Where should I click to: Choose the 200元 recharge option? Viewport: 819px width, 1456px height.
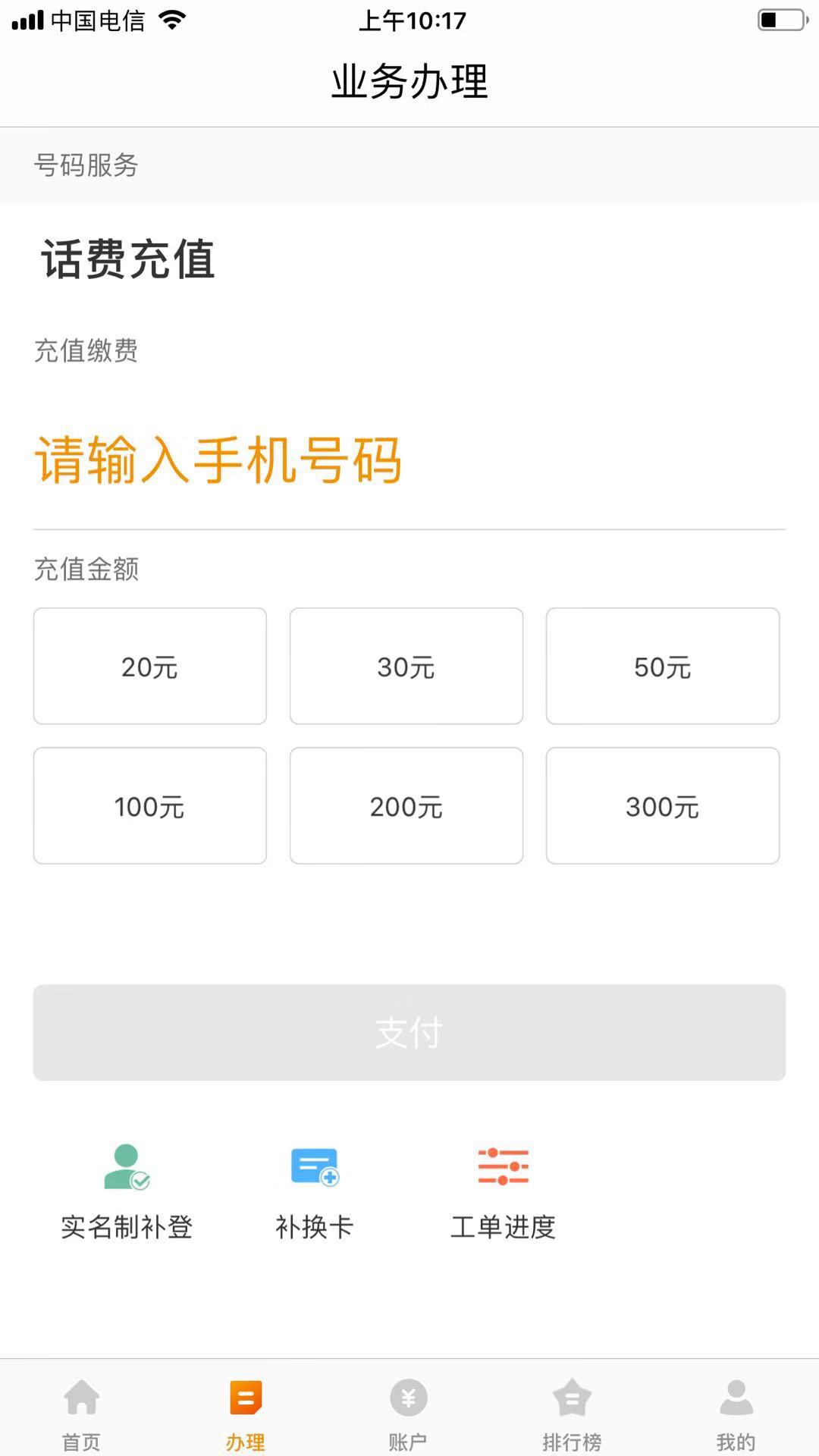406,805
